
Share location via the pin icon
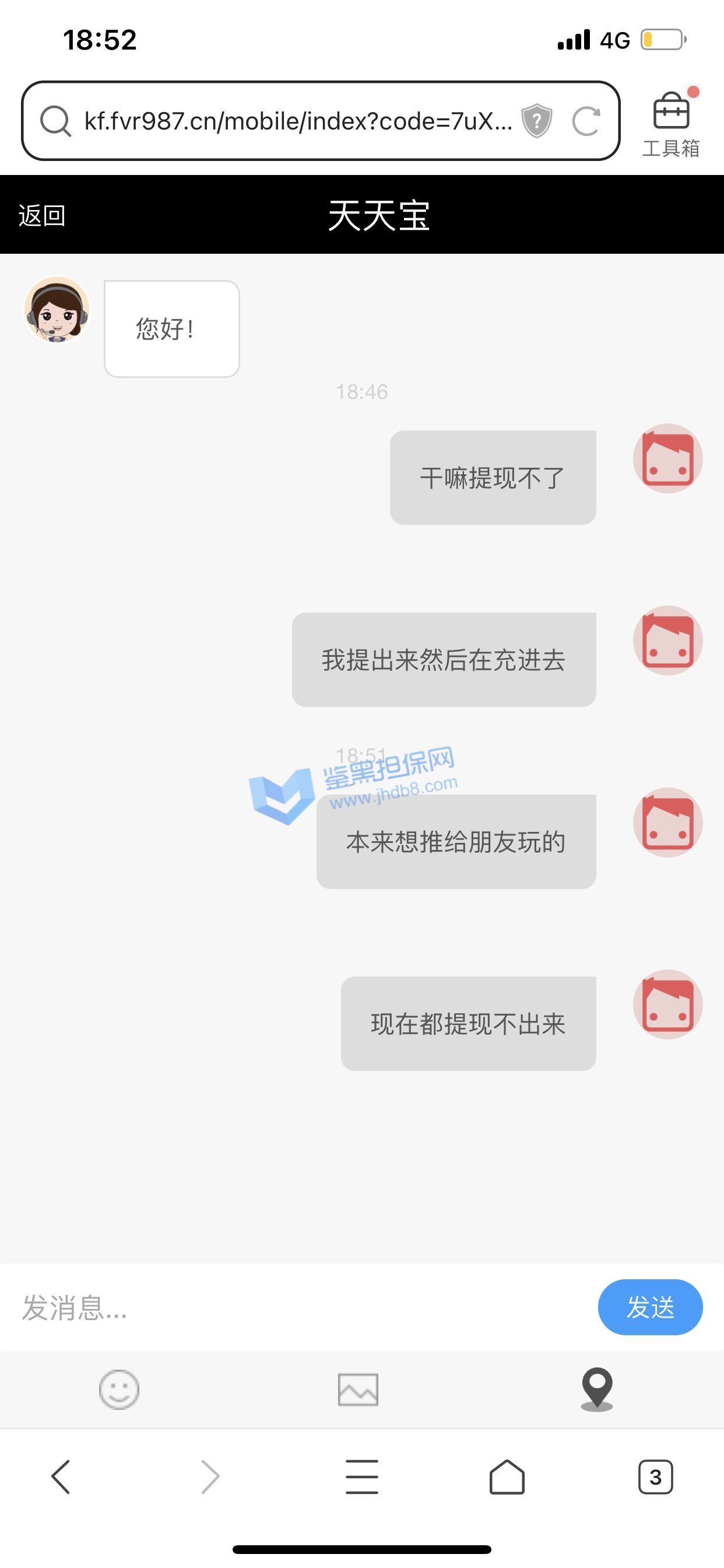[597, 1388]
